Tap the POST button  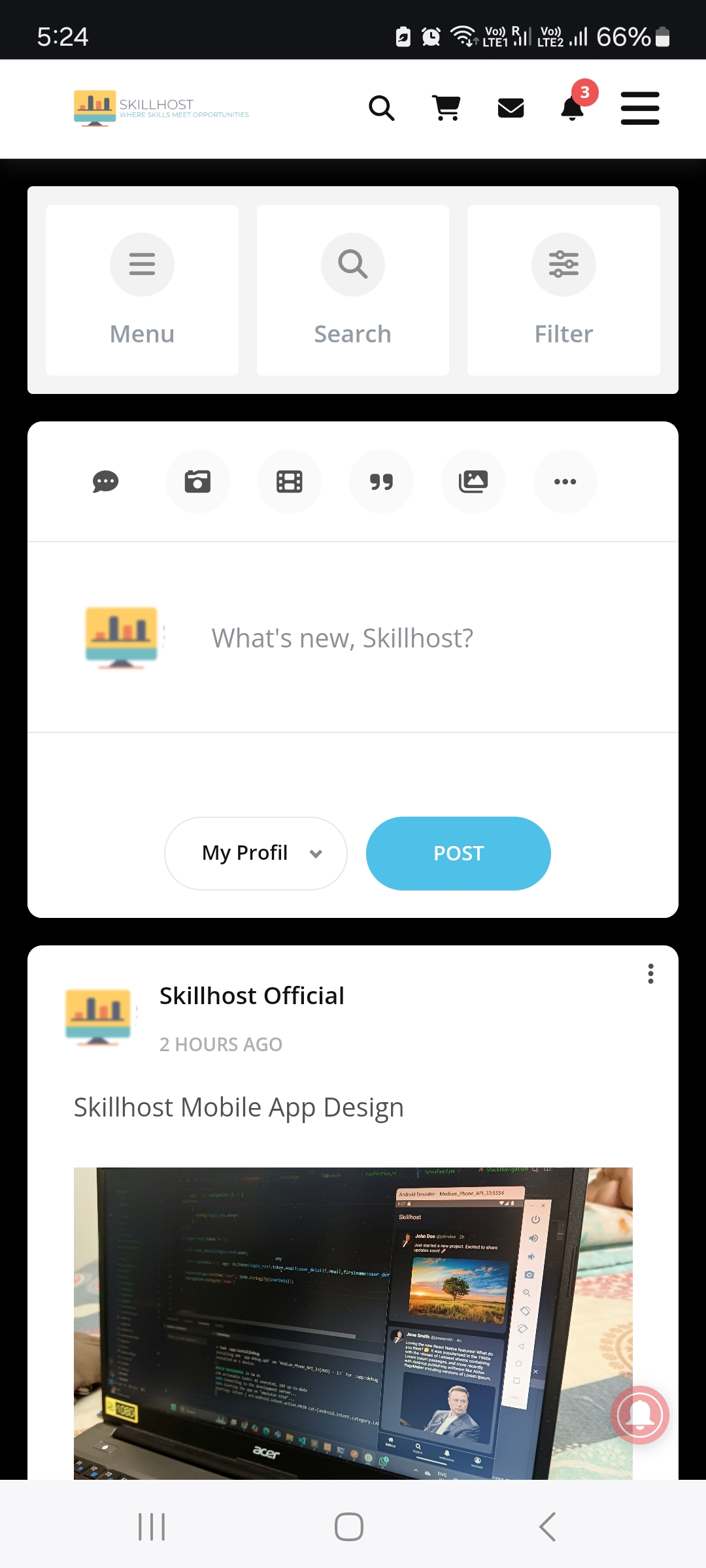[458, 853]
